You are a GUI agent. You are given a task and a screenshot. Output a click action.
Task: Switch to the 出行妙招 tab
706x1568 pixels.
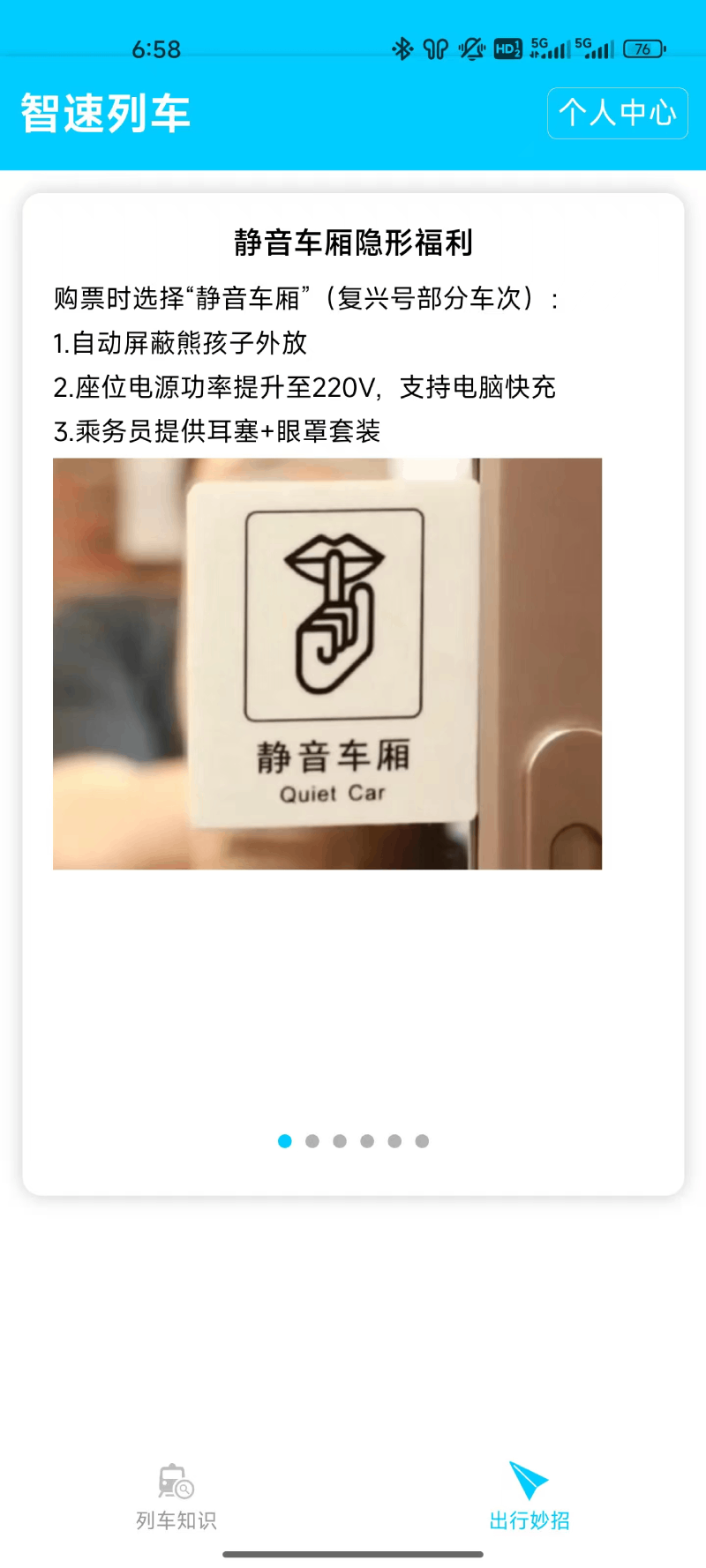coord(527,1494)
